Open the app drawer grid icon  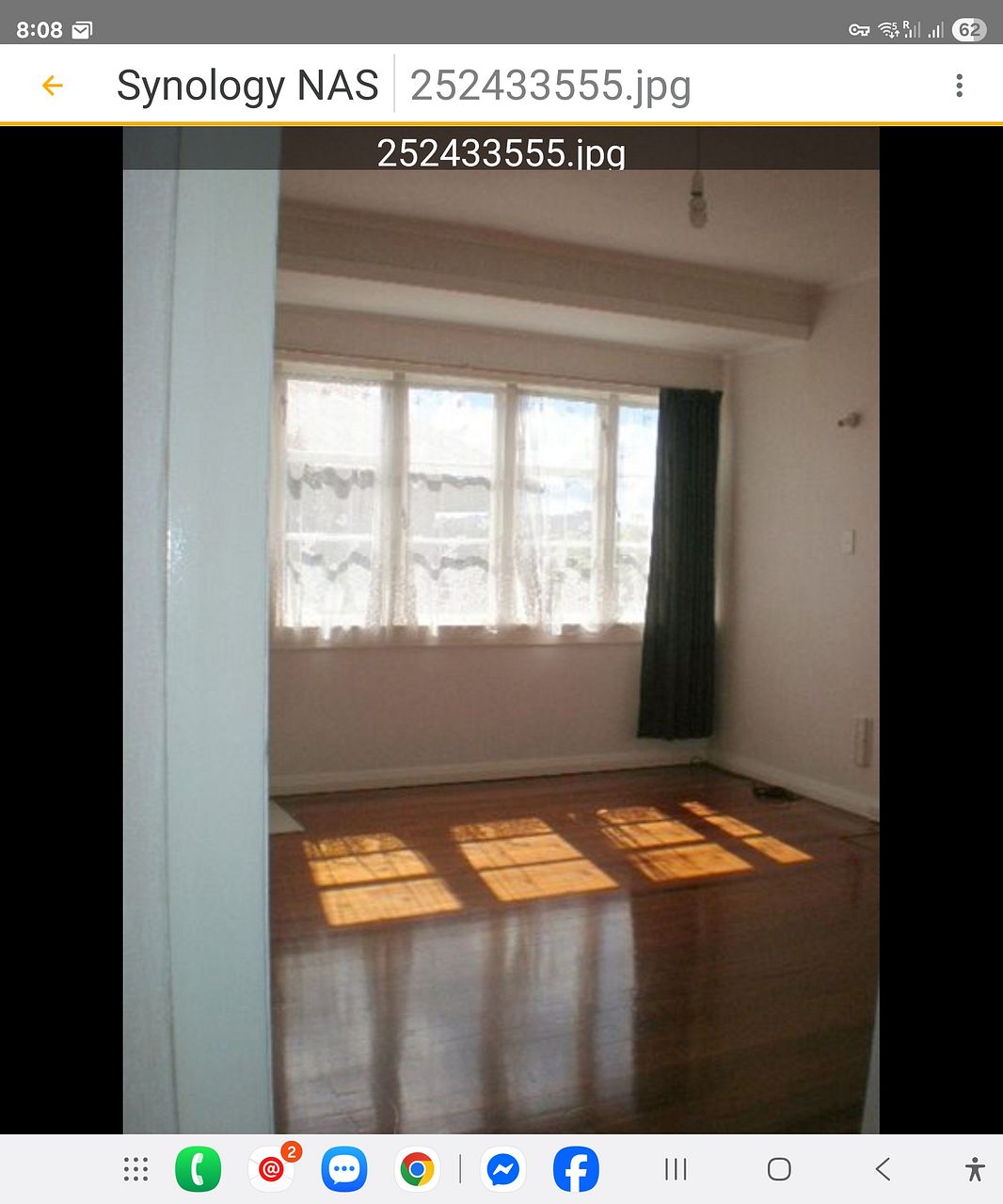[x=136, y=1169]
